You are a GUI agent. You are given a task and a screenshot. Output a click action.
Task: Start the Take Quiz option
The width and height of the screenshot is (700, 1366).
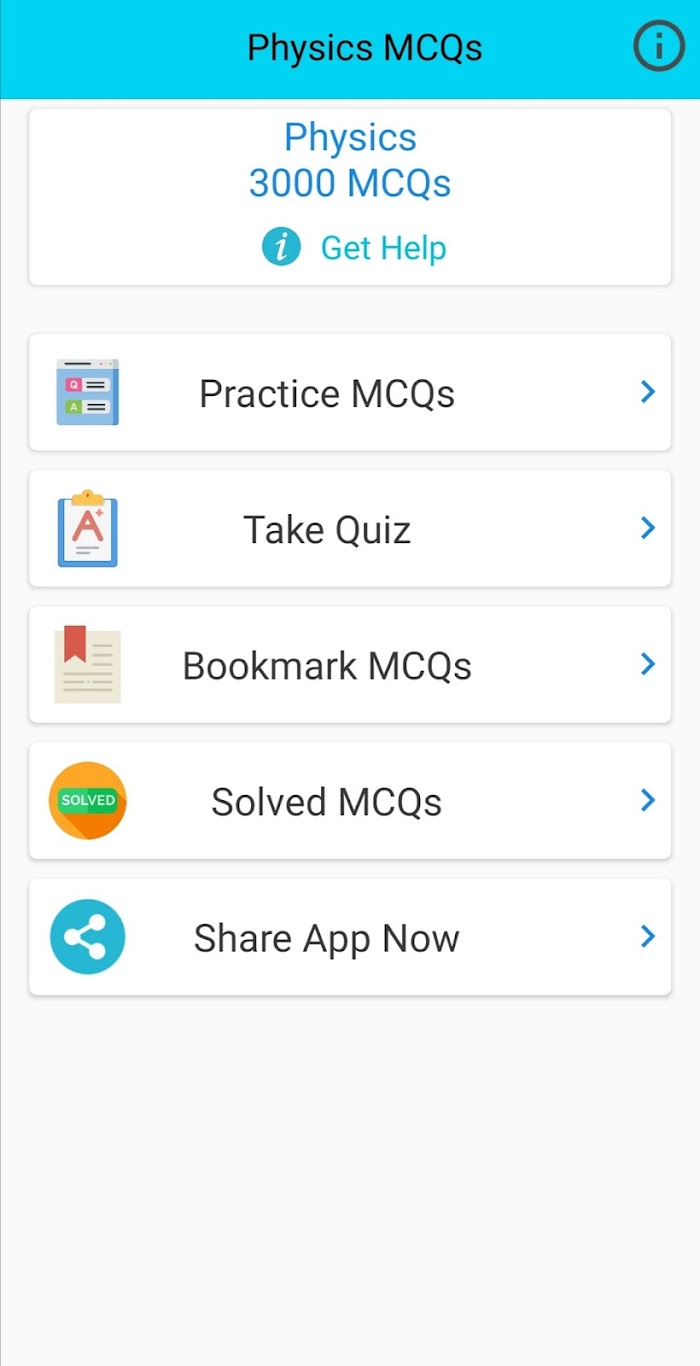[x=350, y=529]
